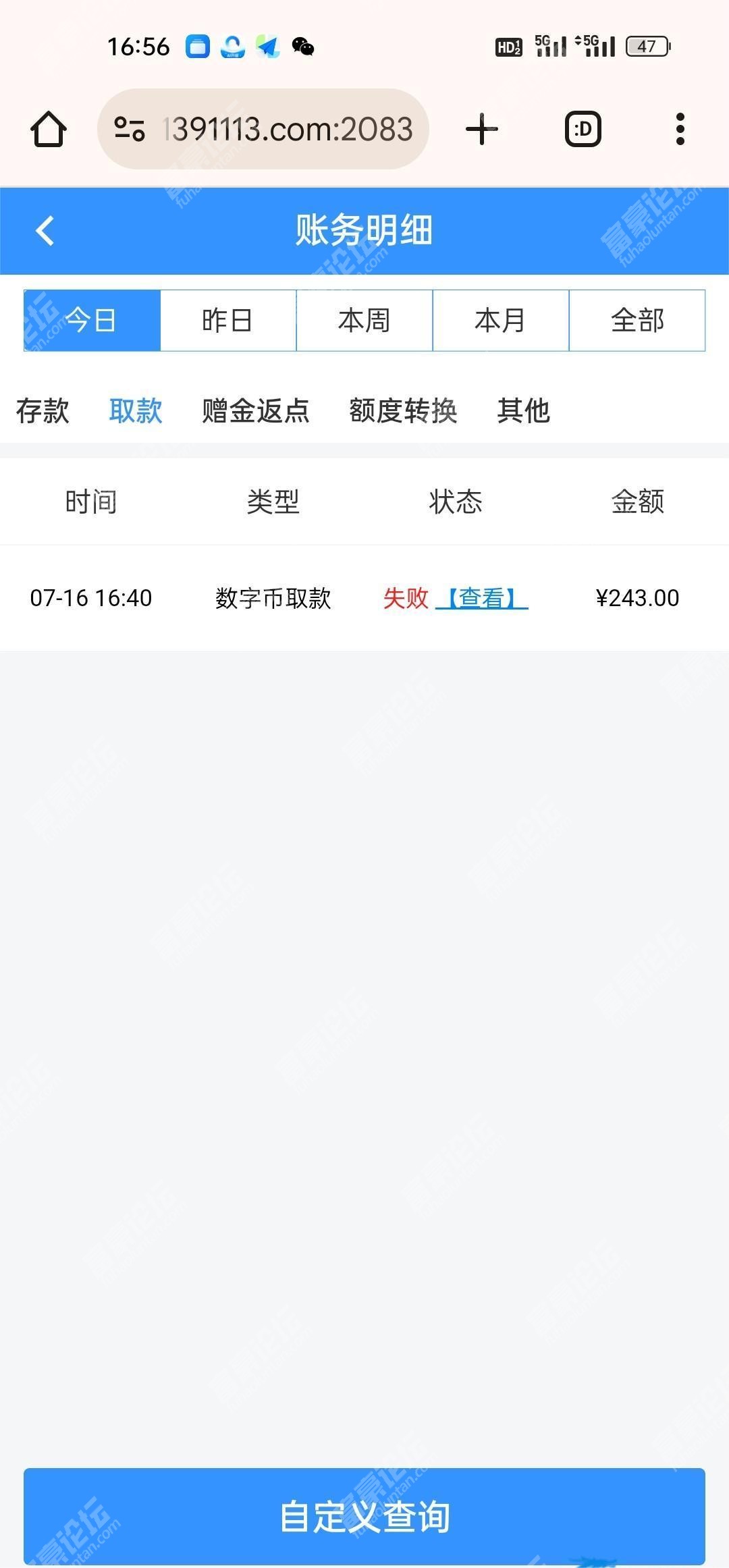729x1568 pixels.
Task: Switch to the 本月 date filter
Action: tap(501, 321)
